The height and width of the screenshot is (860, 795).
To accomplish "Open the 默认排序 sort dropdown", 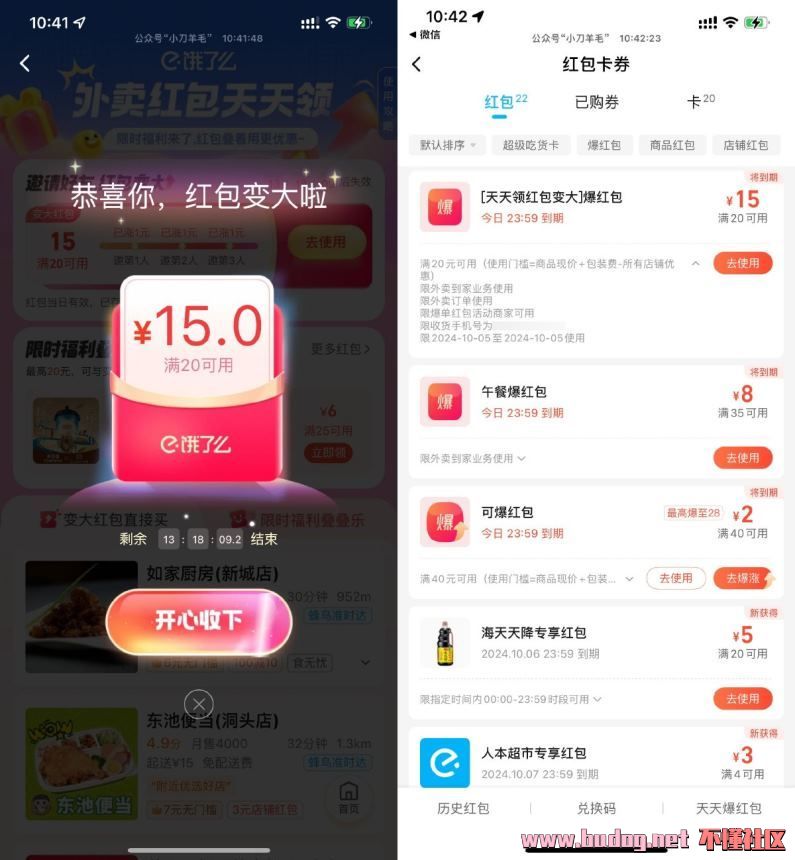I will [447, 145].
